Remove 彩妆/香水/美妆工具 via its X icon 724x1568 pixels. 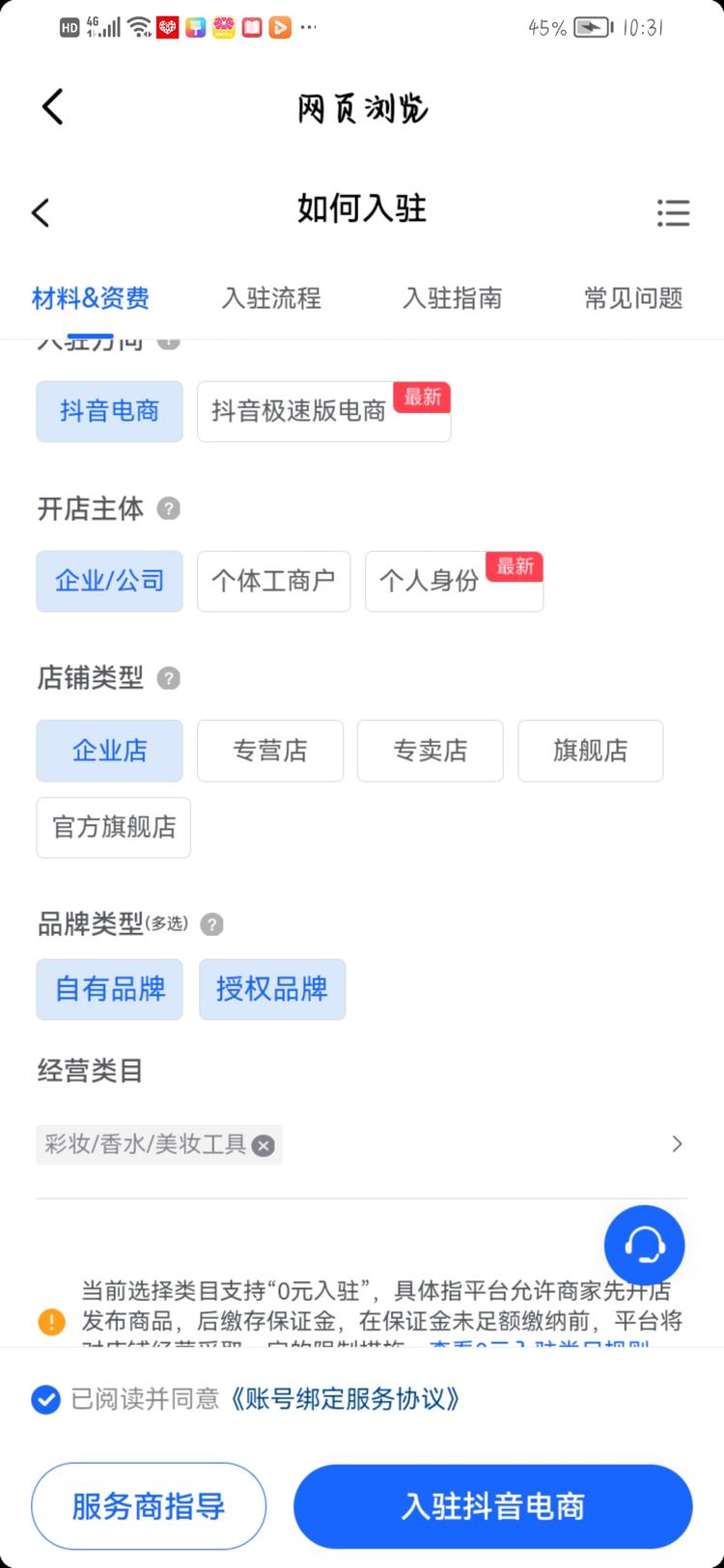(263, 1144)
